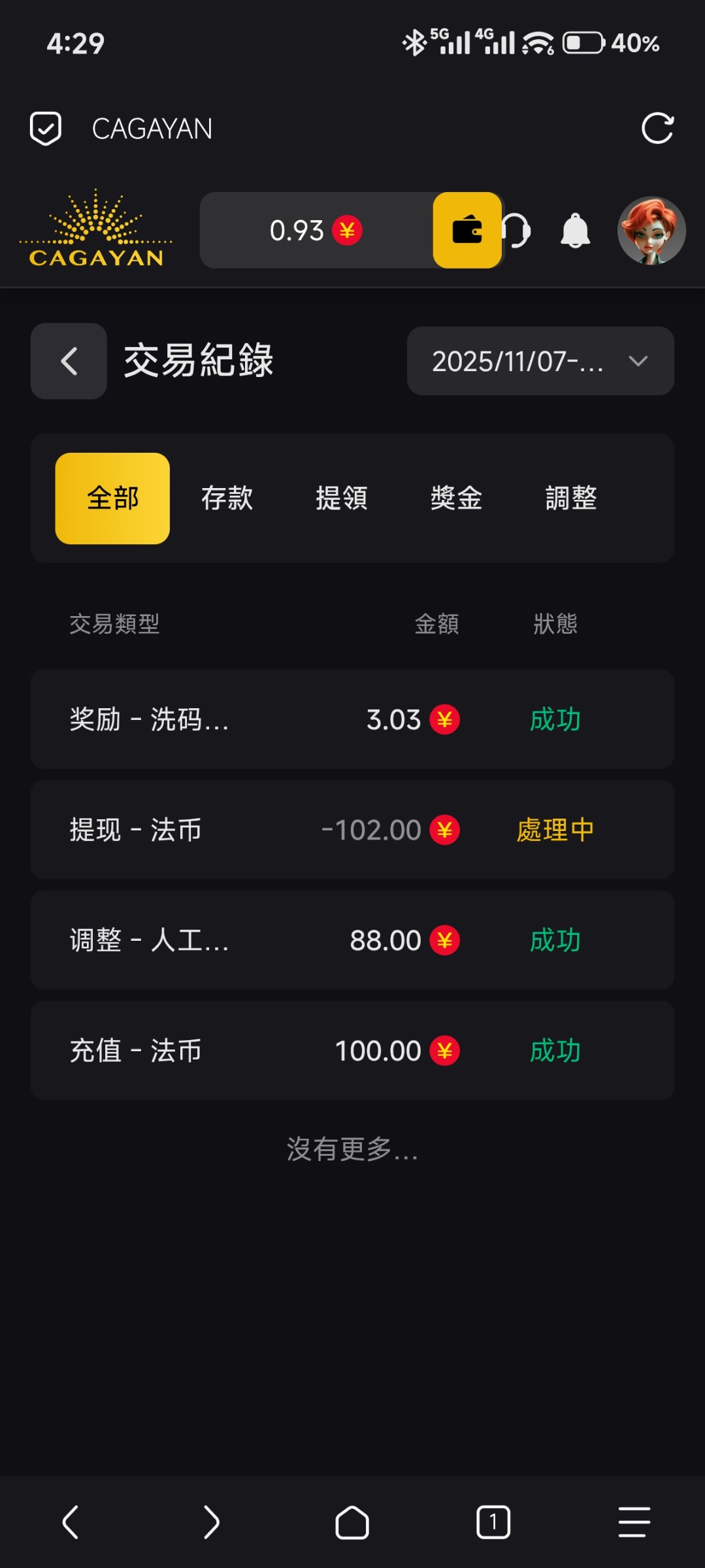Open the 充值 - 法币 100.00 transaction
705x1568 pixels.
pos(352,1050)
